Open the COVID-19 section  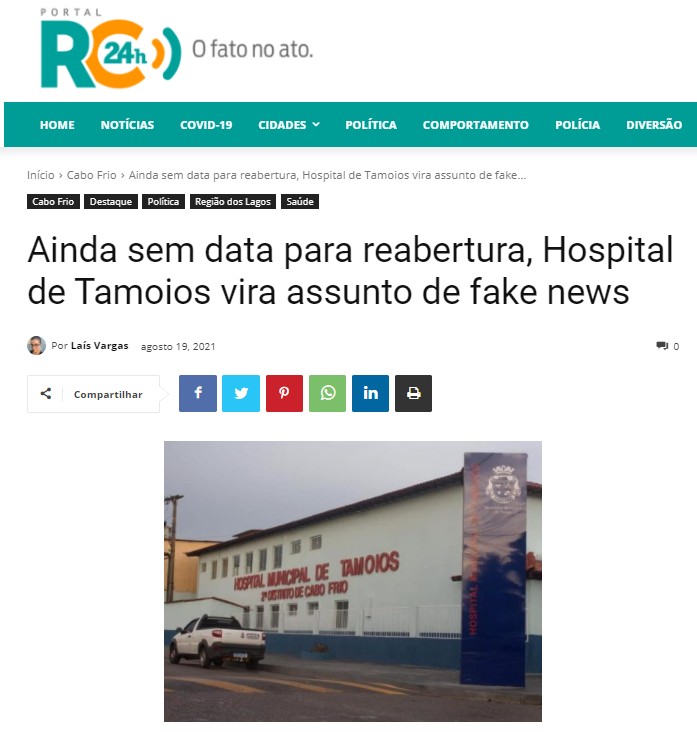tap(206, 125)
